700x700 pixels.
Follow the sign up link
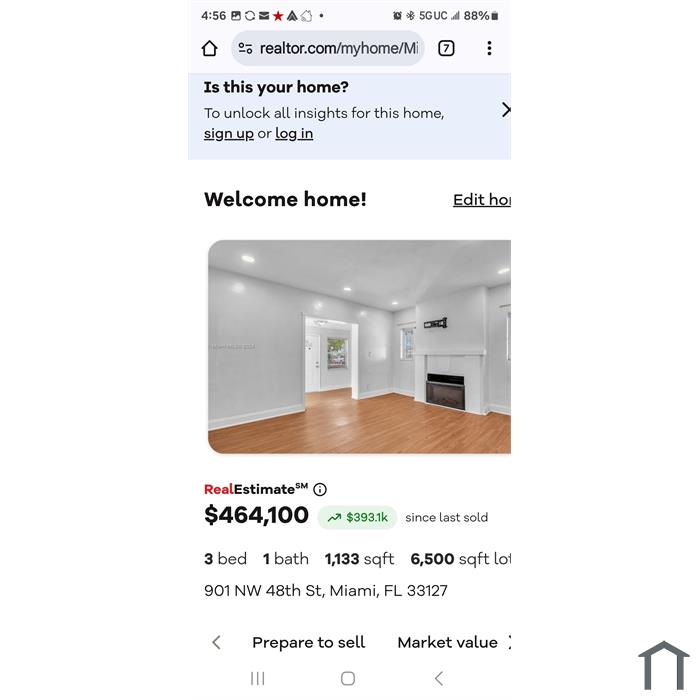point(228,134)
